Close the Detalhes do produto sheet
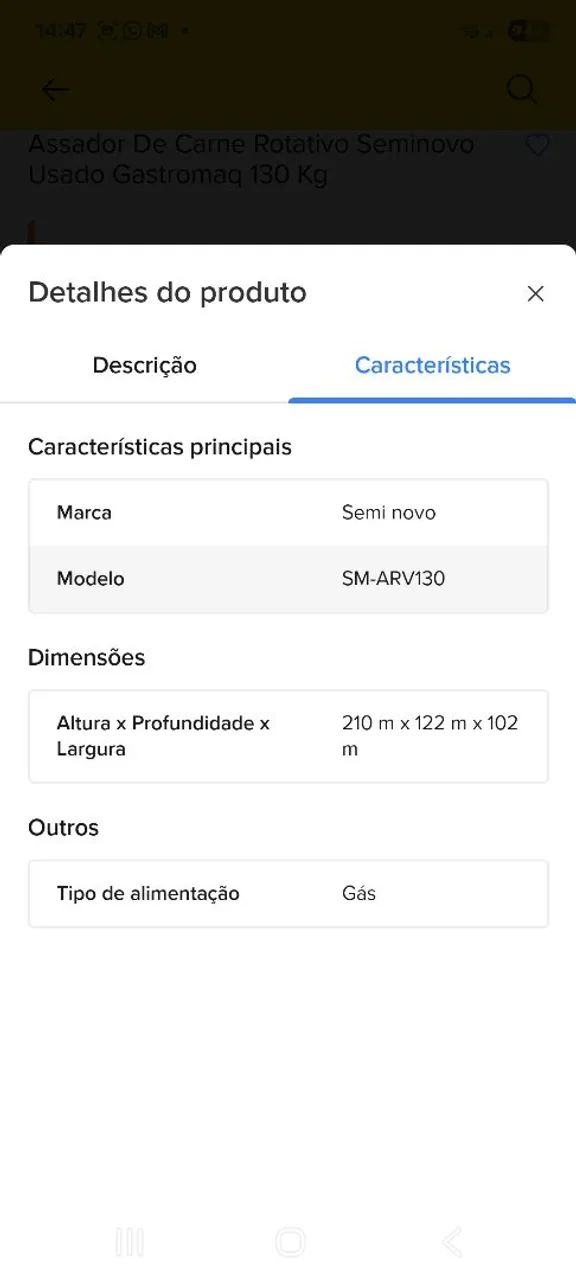 (x=535, y=293)
